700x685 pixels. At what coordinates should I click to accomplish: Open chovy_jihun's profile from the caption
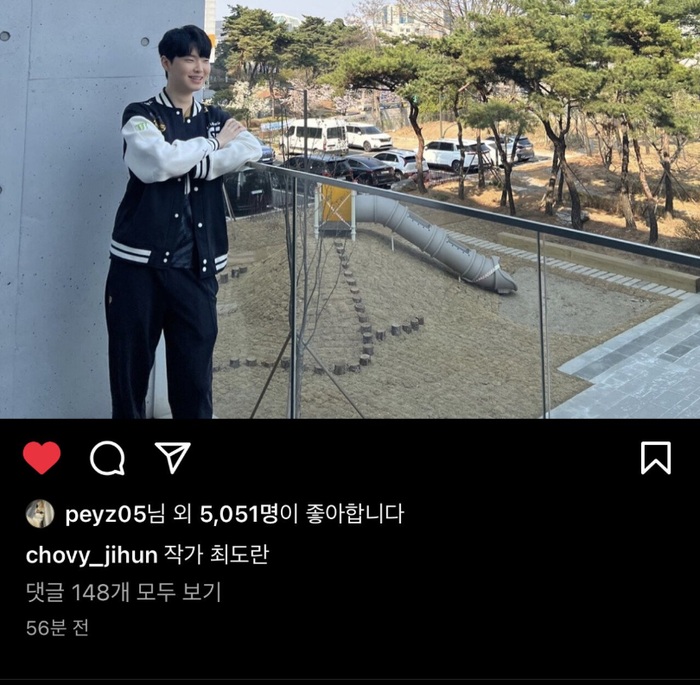point(91,554)
